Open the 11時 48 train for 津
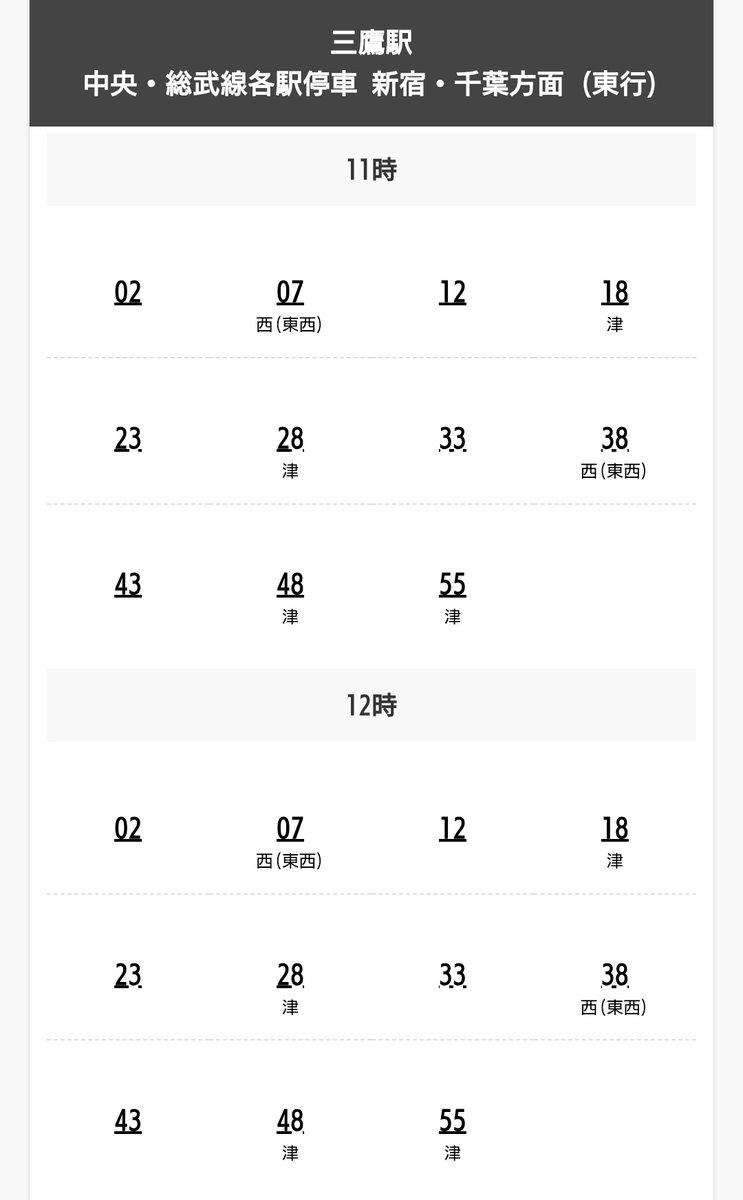The height and width of the screenshot is (1200, 743). pos(290,585)
